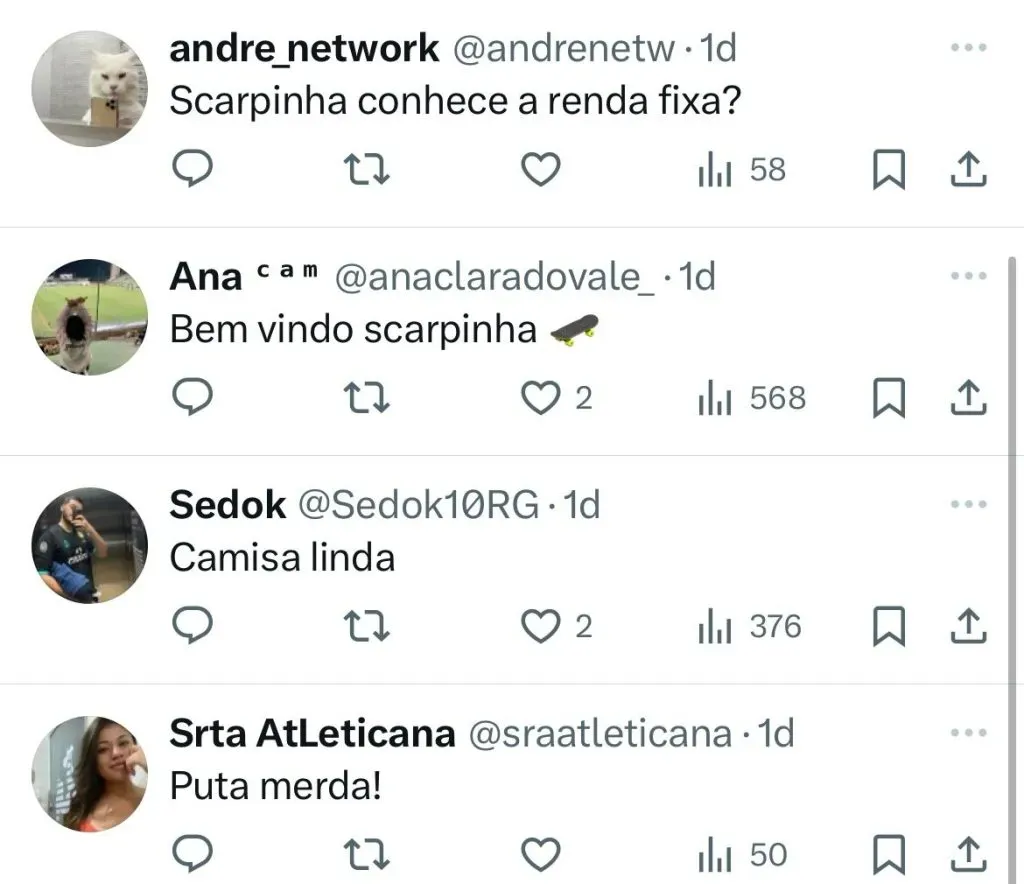Like Ana's 'Bem vindo scarpinha' tweet
This screenshot has width=1024, height=884.
click(541, 399)
